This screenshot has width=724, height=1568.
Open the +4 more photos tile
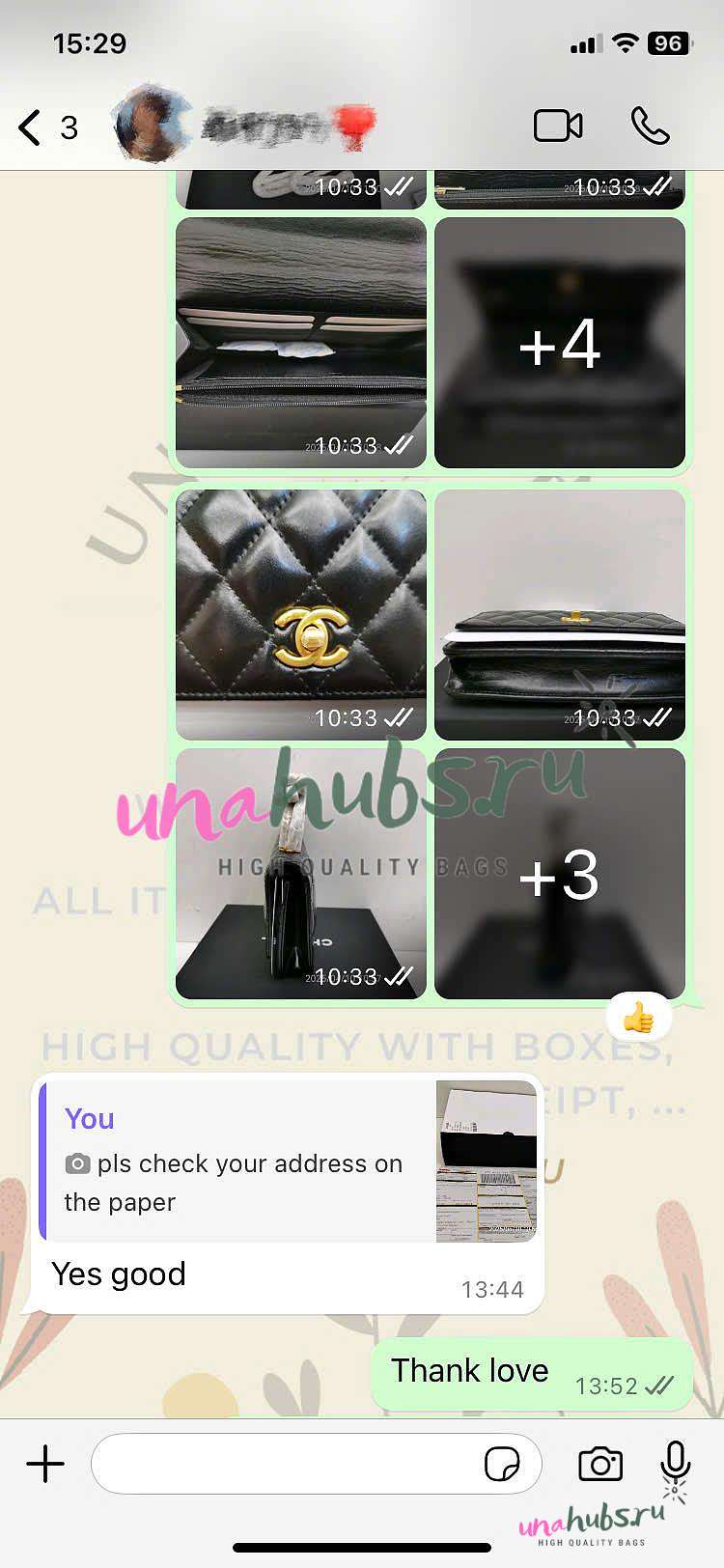(x=560, y=343)
